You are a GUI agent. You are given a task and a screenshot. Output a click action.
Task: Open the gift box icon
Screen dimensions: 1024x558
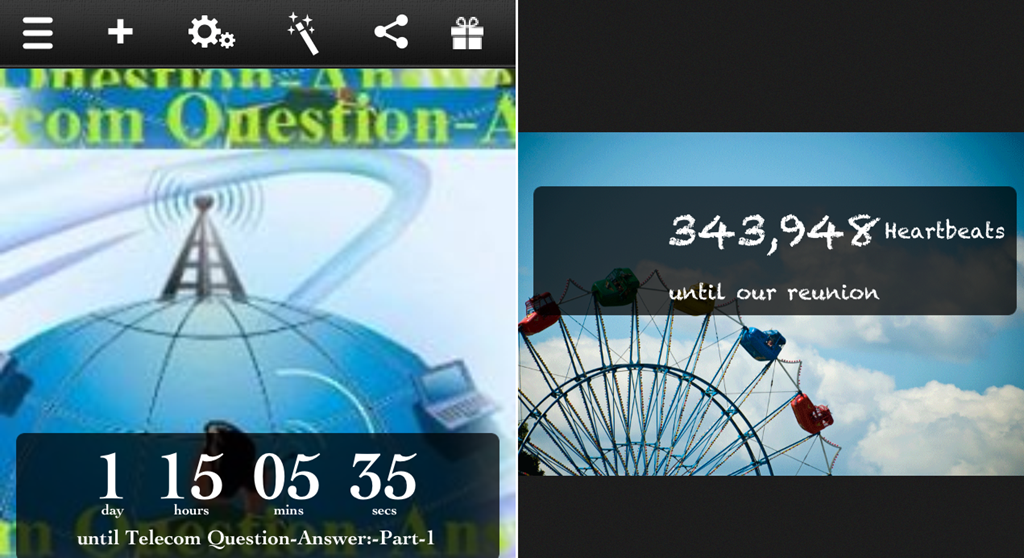[466, 33]
